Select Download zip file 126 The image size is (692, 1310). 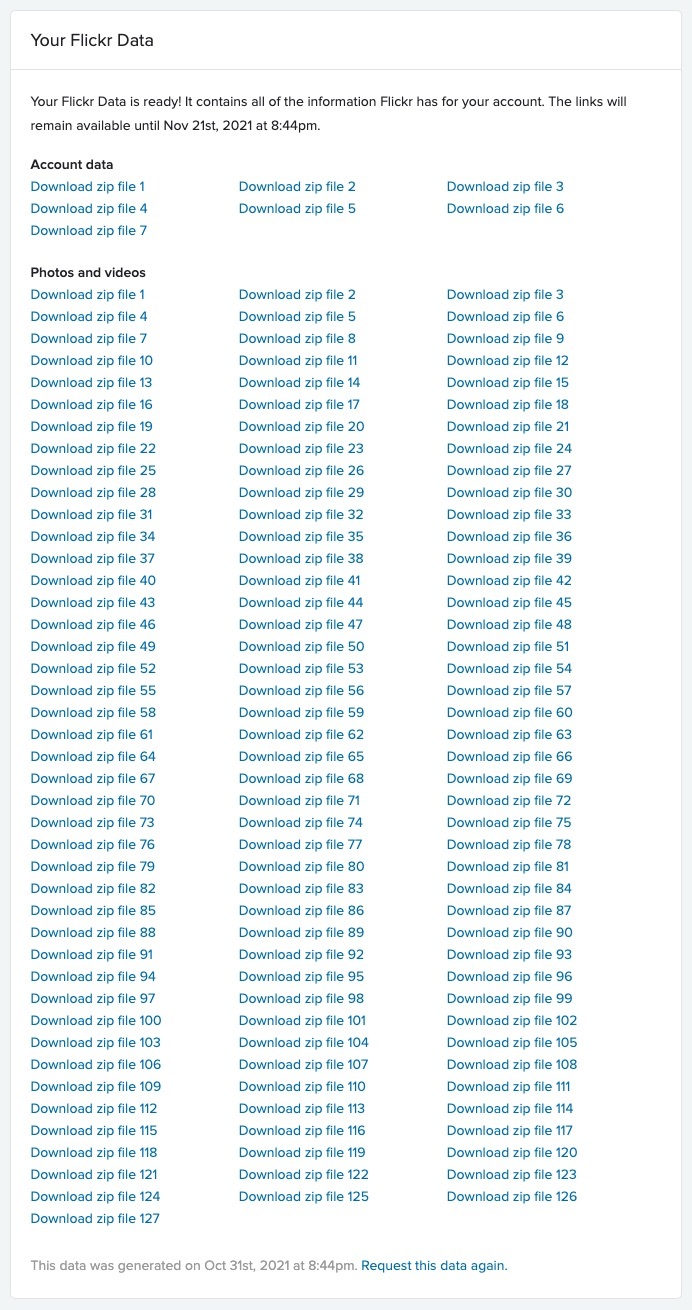tap(512, 1197)
